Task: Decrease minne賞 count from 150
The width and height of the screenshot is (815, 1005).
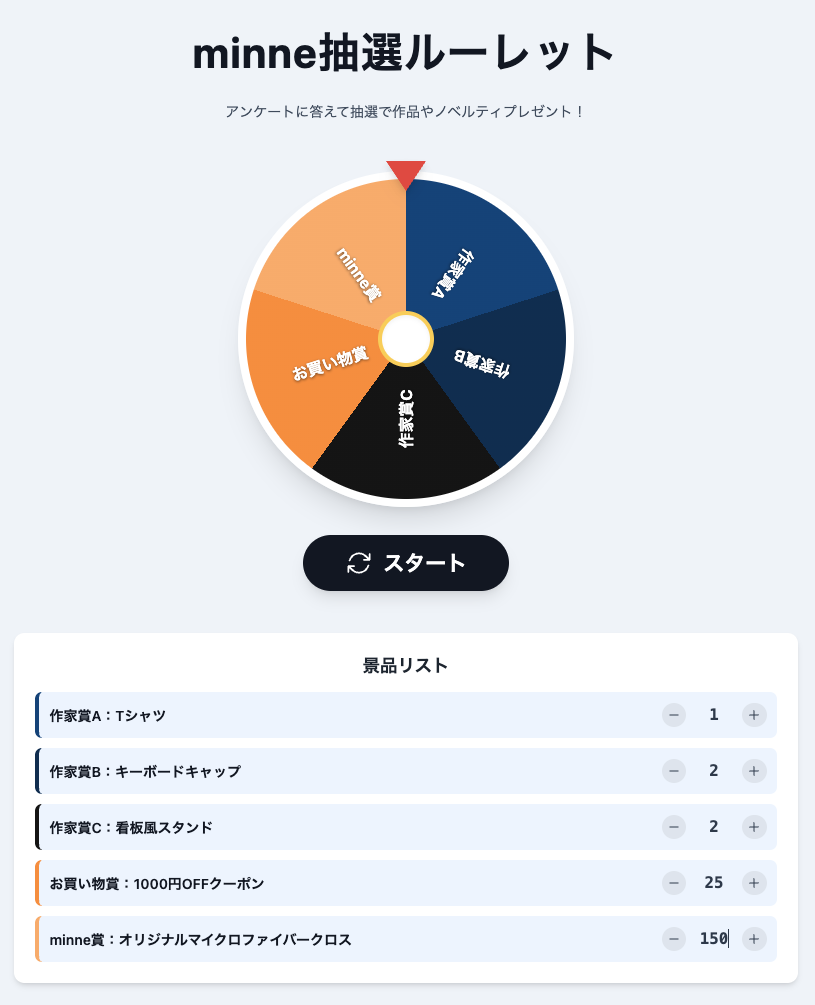Action: coord(673,939)
